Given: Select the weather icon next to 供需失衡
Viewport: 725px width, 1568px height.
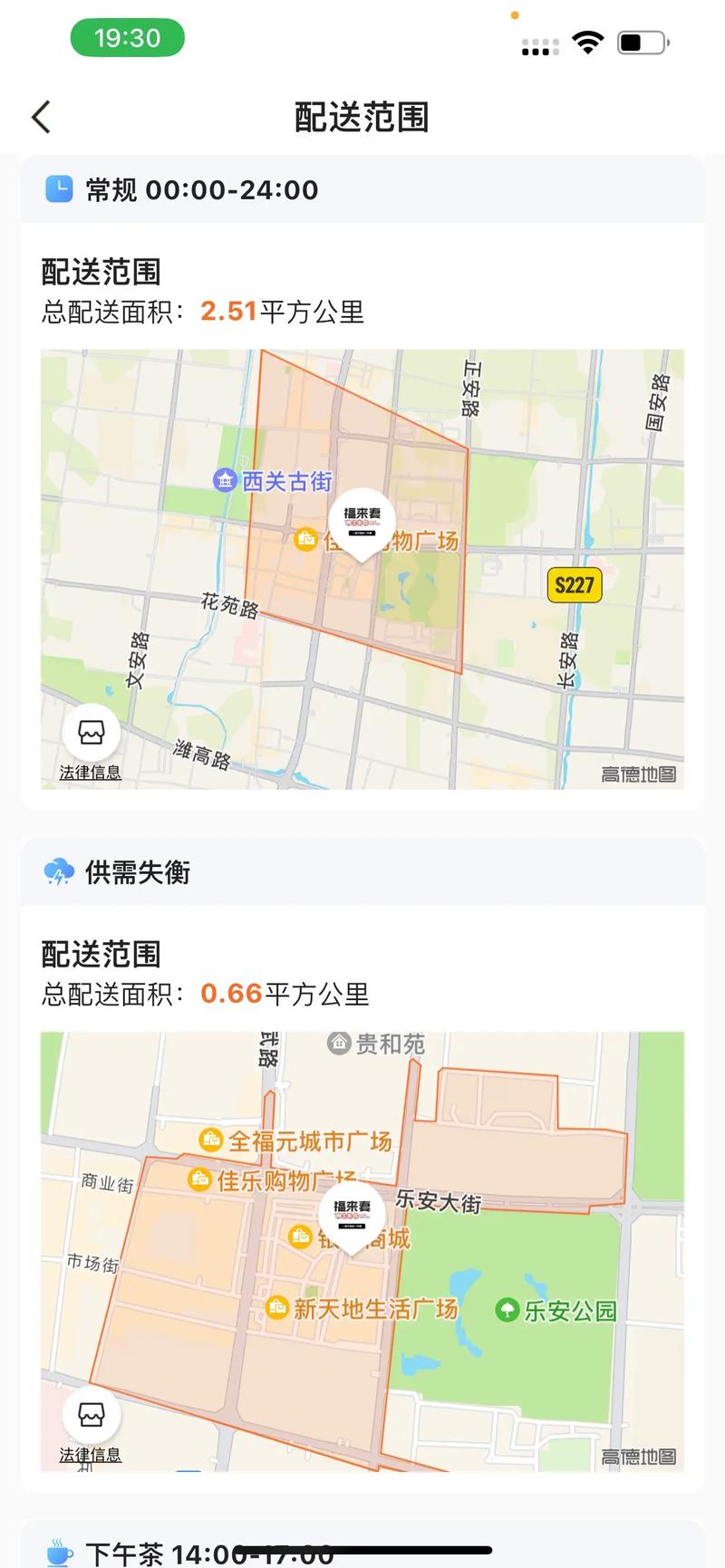Looking at the screenshot, I should 59,872.
